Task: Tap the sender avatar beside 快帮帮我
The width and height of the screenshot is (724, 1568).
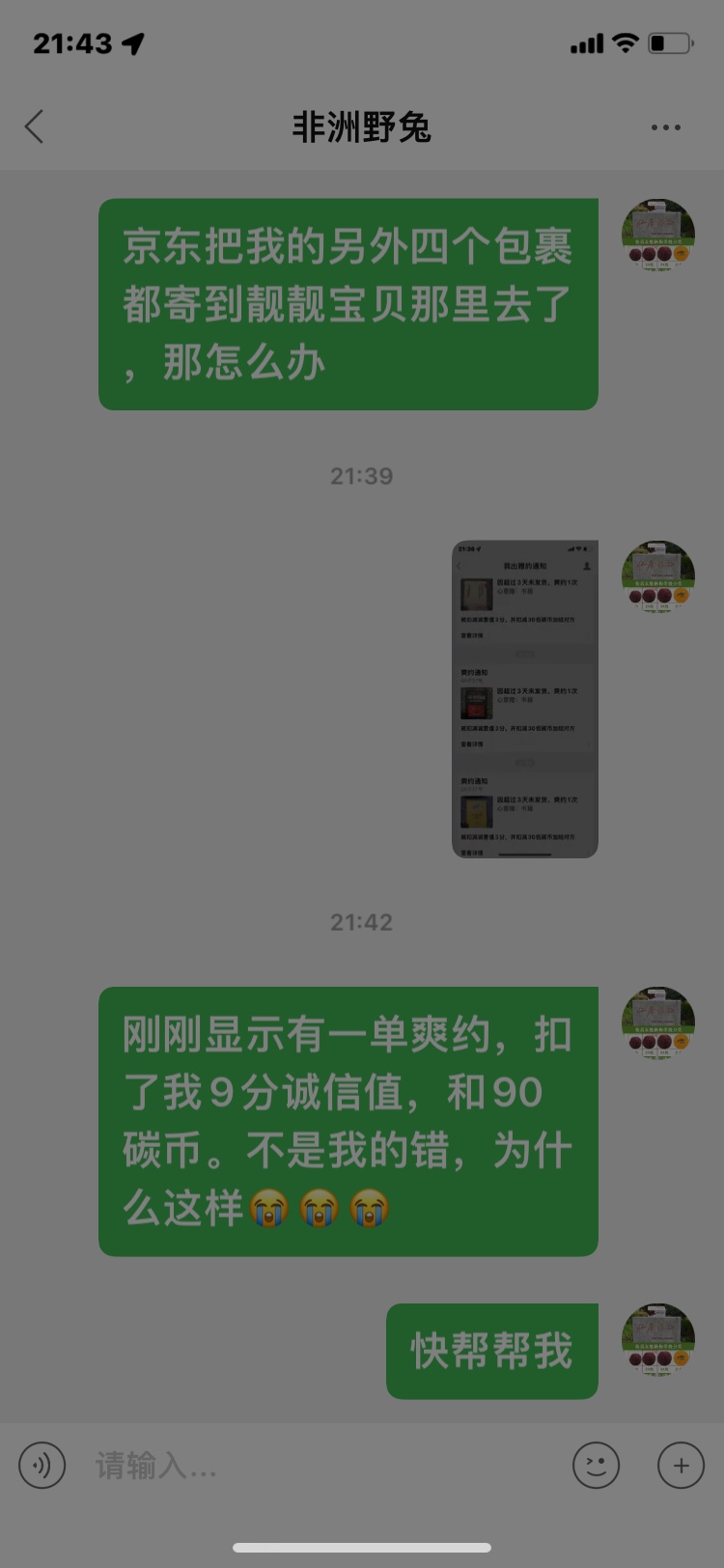Action: tap(658, 1340)
